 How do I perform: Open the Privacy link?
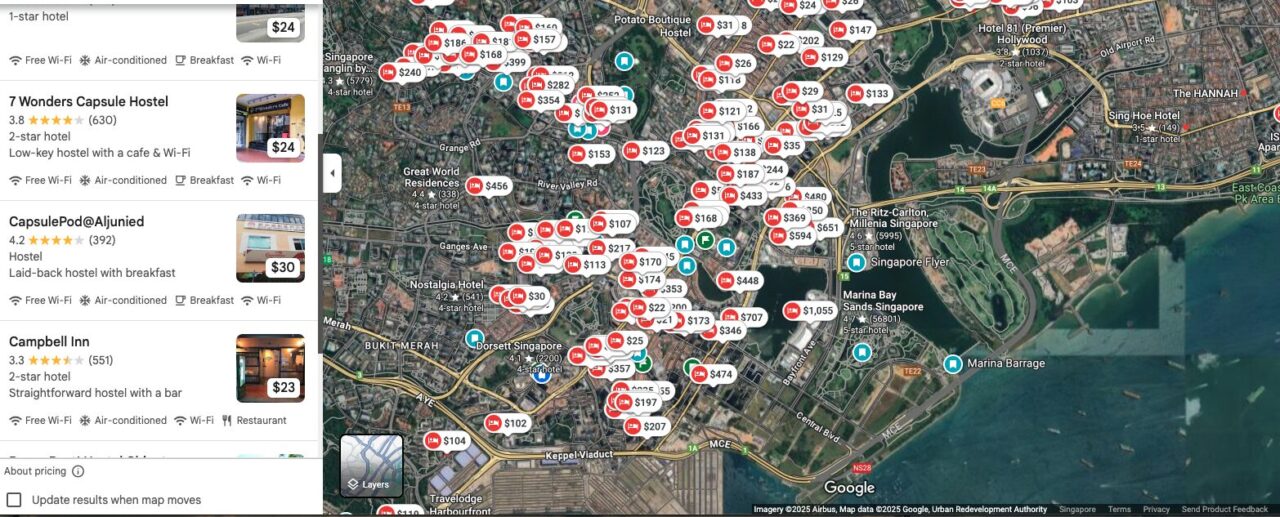(1156, 509)
